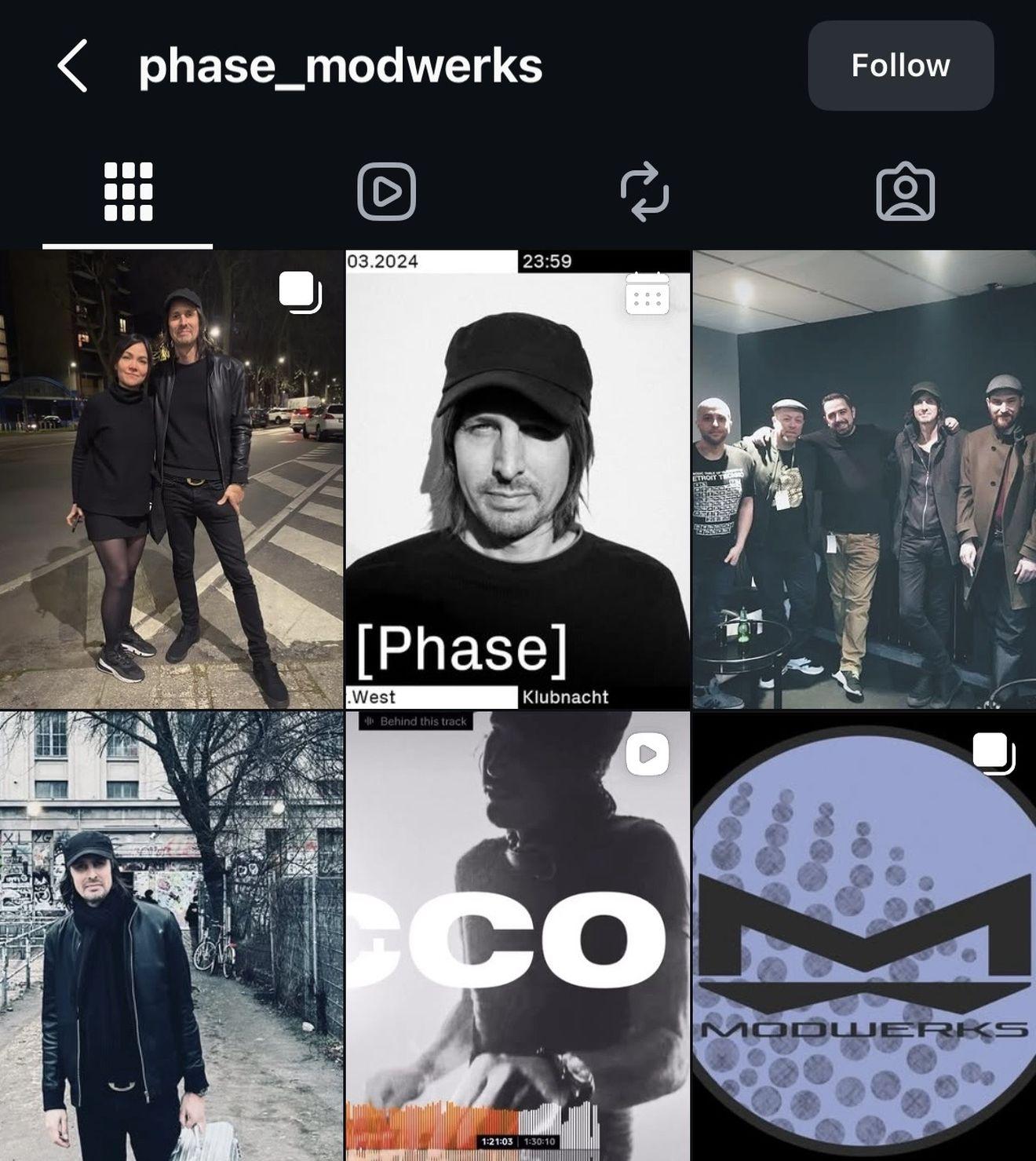Switch to the Reels tab

click(386, 192)
